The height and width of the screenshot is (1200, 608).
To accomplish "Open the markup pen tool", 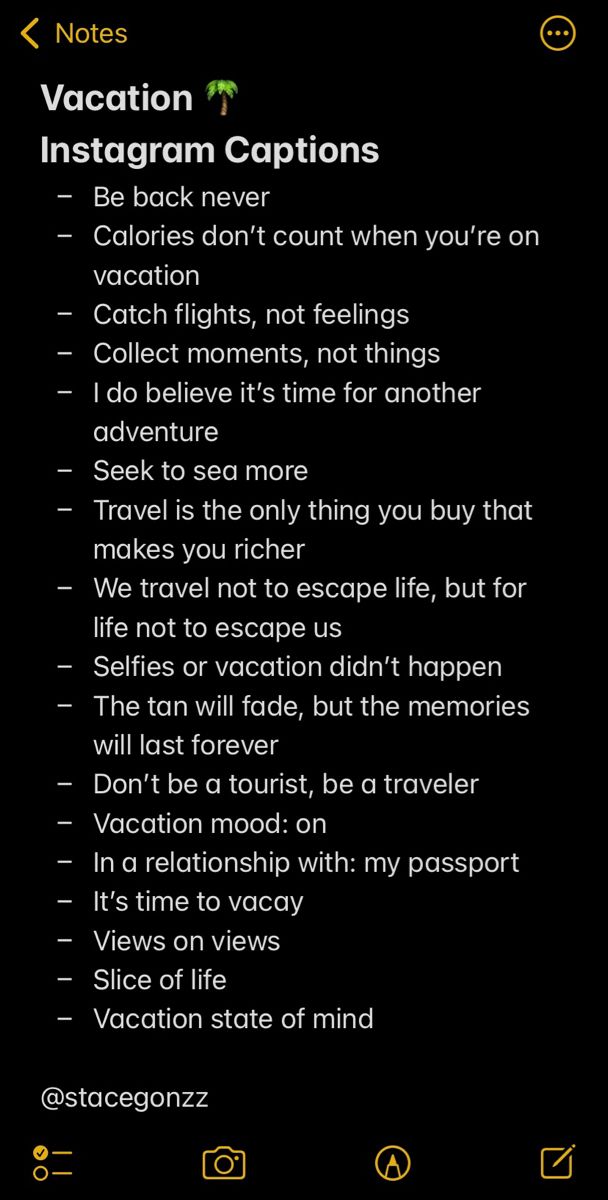I will [x=393, y=1163].
